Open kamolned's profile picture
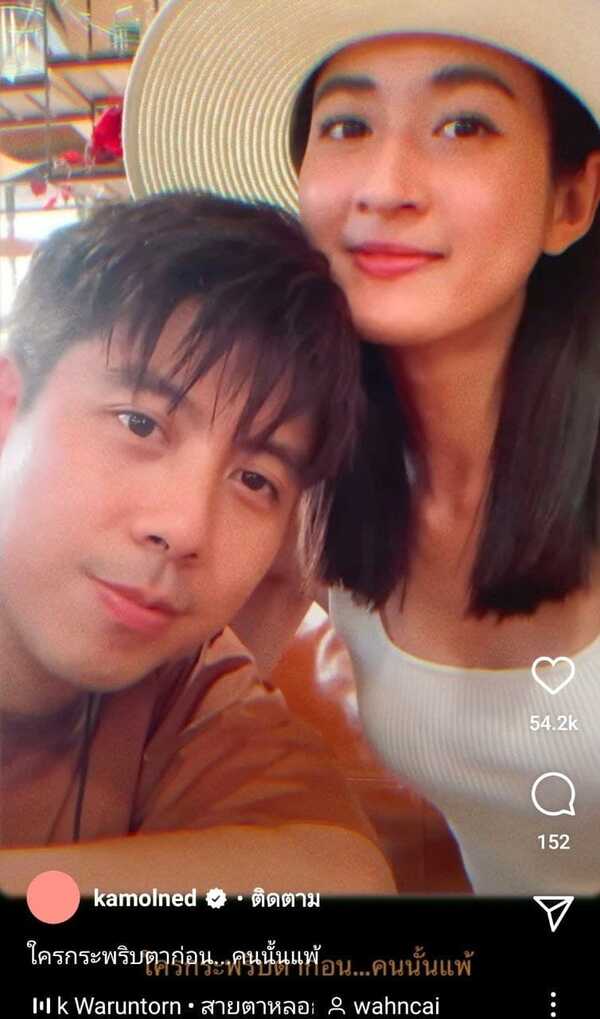Screen dimensions: 600x1019 pyautogui.click(x=53, y=897)
